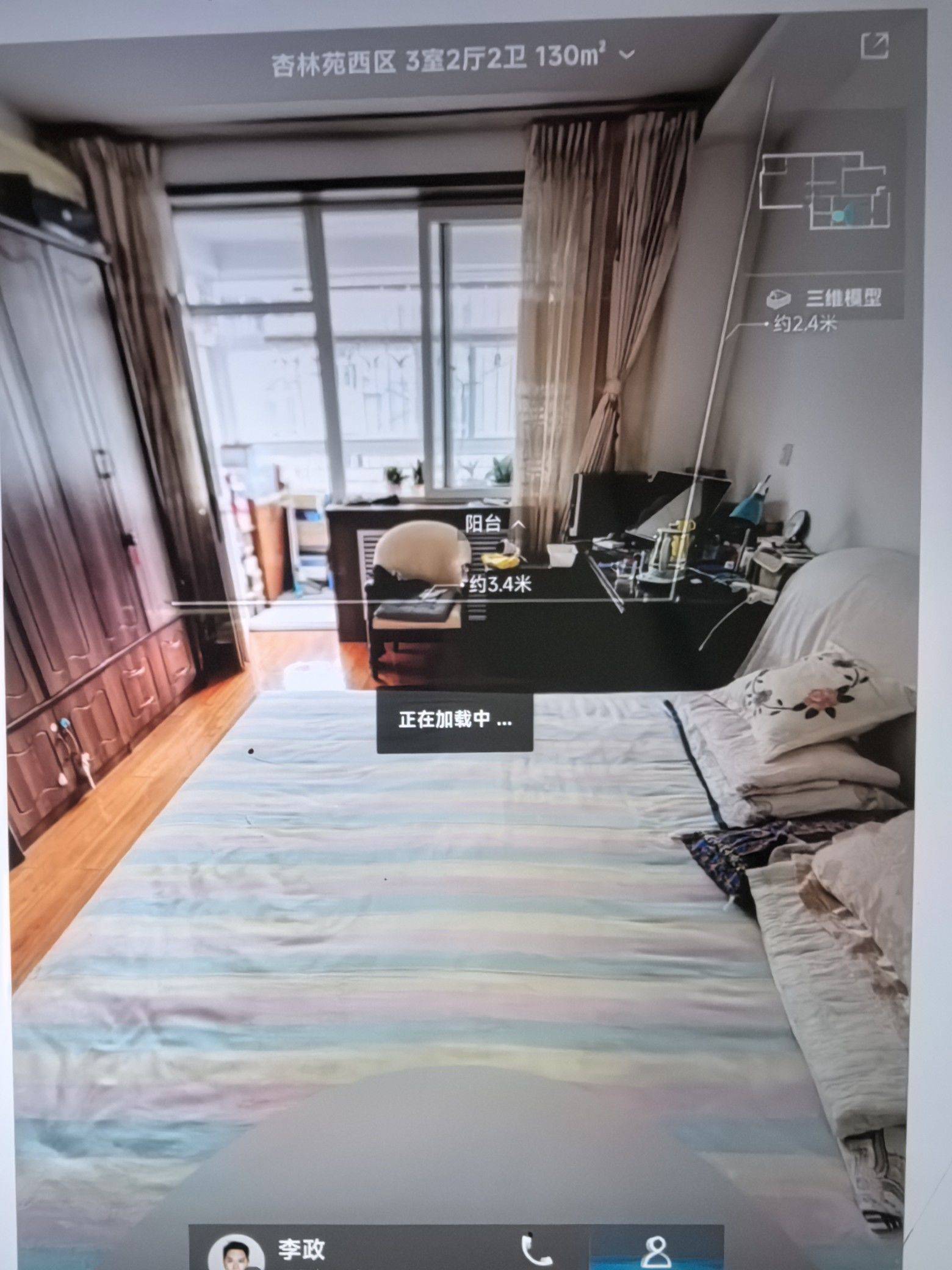Move to the 阳台 balcony hotspot

[x=493, y=524]
